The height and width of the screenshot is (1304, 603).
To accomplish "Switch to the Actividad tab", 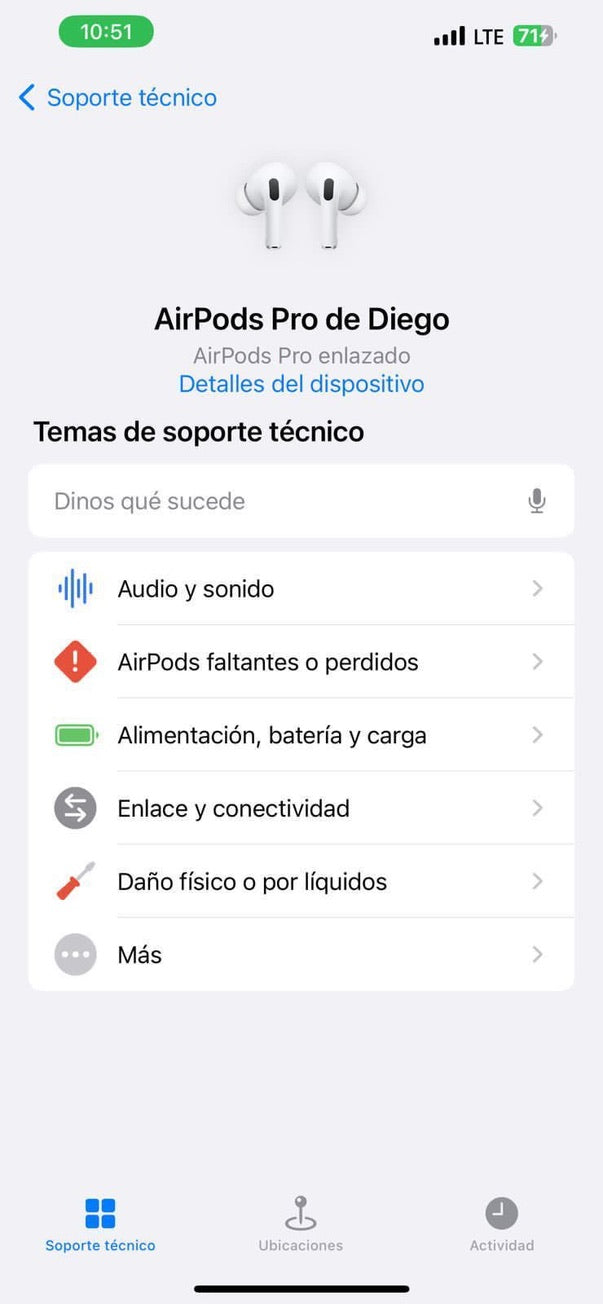I will coord(502,1224).
